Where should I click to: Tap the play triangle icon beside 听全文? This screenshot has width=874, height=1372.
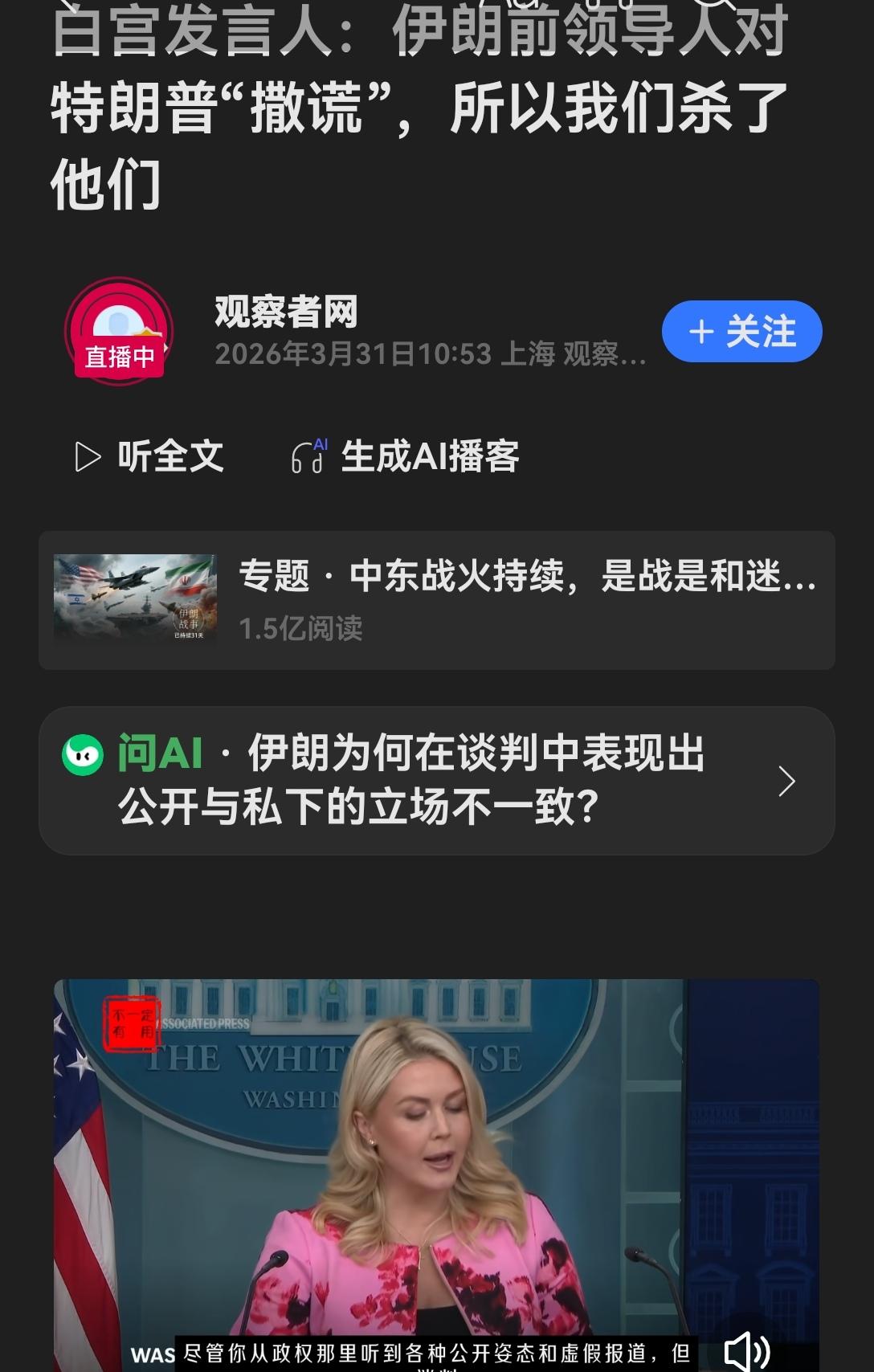point(86,455)
